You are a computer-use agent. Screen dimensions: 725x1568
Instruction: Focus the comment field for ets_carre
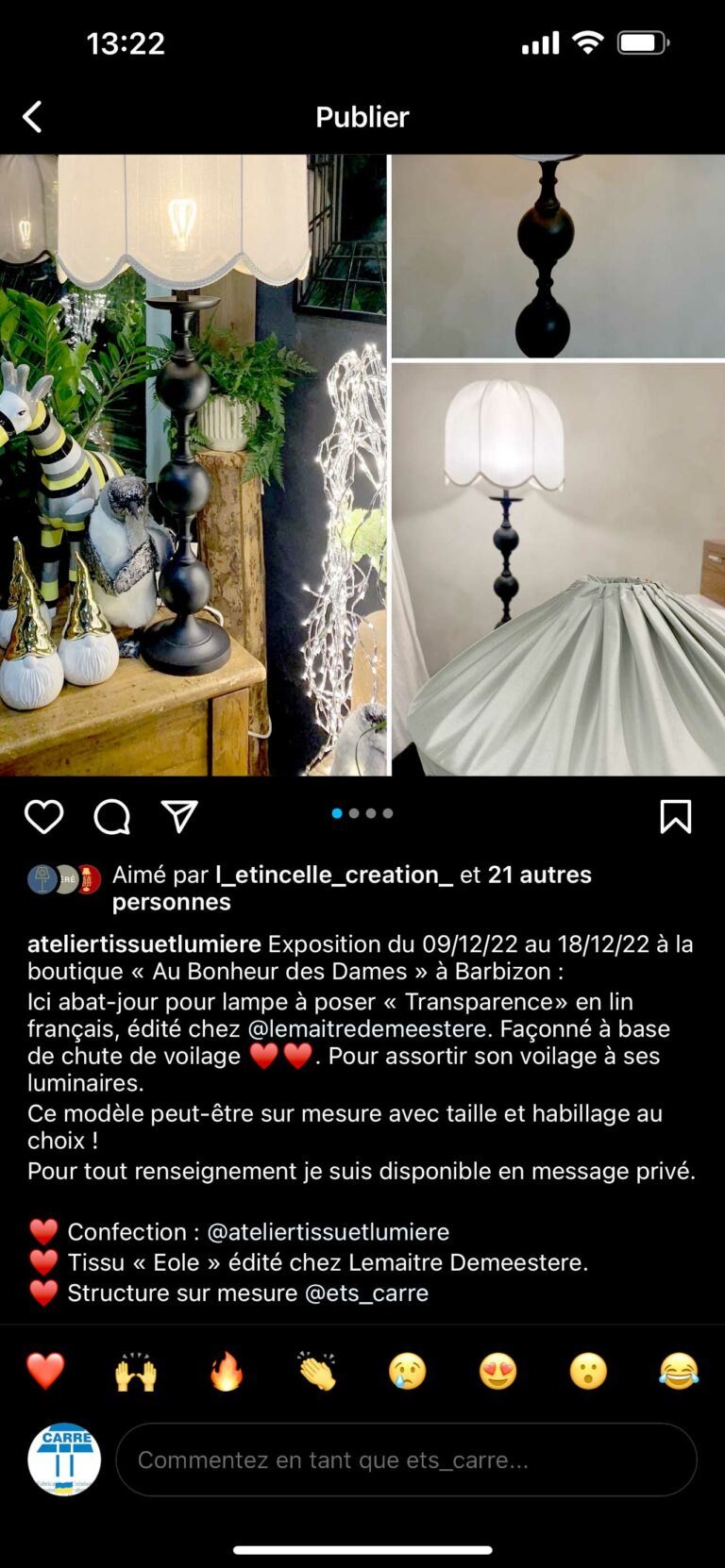tap(406, 1460)
